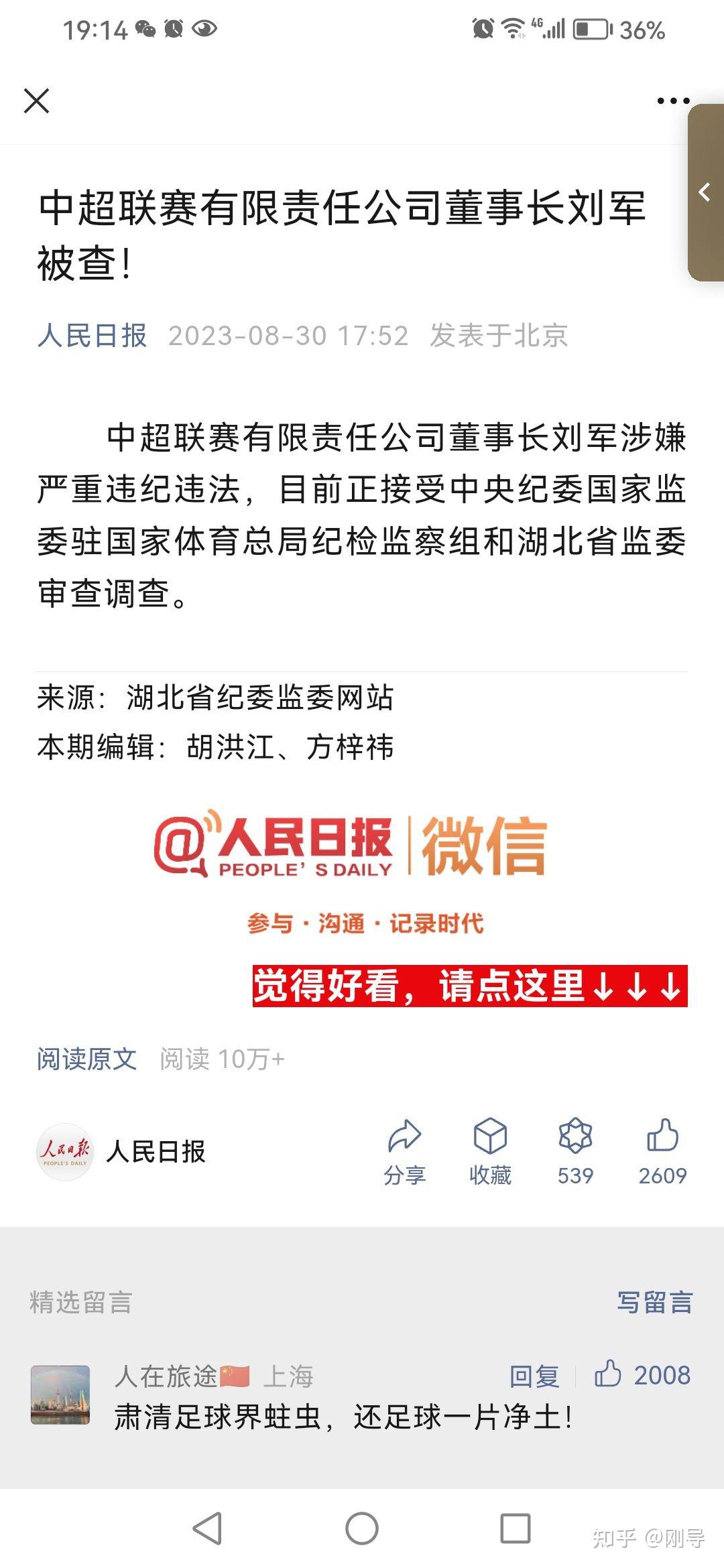Open 人在旅途's avatar
This screenshot has height=1568, width=724.
coord(60,1394)
